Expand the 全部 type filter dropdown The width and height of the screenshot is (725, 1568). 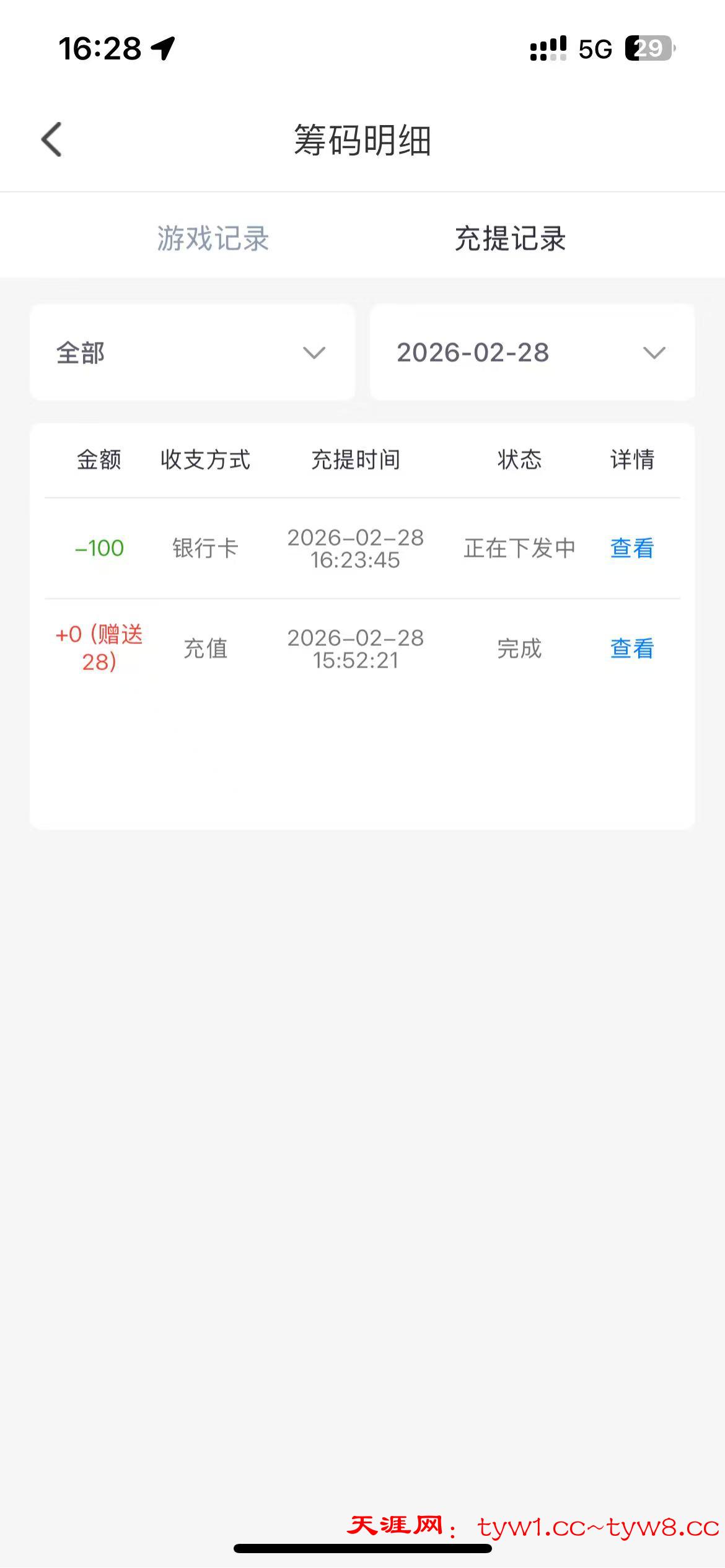[192, 352]
